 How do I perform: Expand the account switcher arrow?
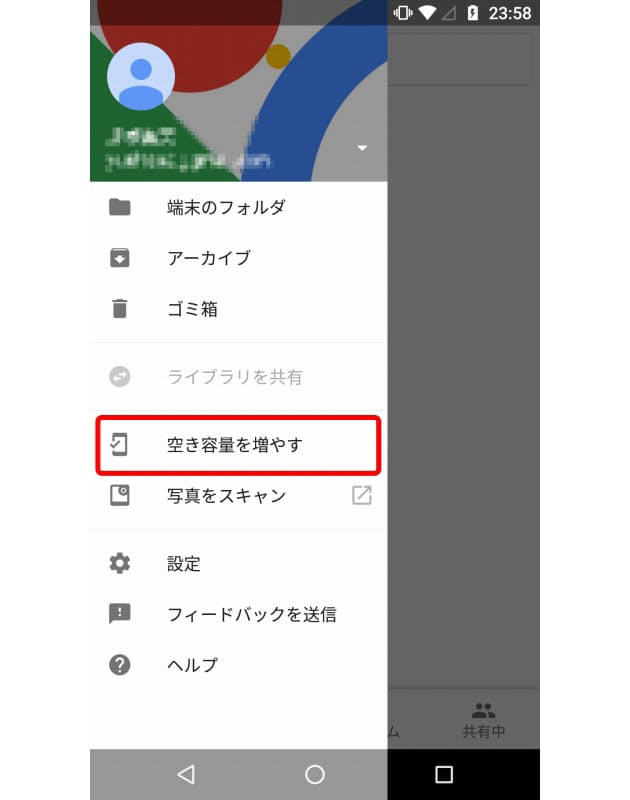pyautogui.click(x=362, y=148)
